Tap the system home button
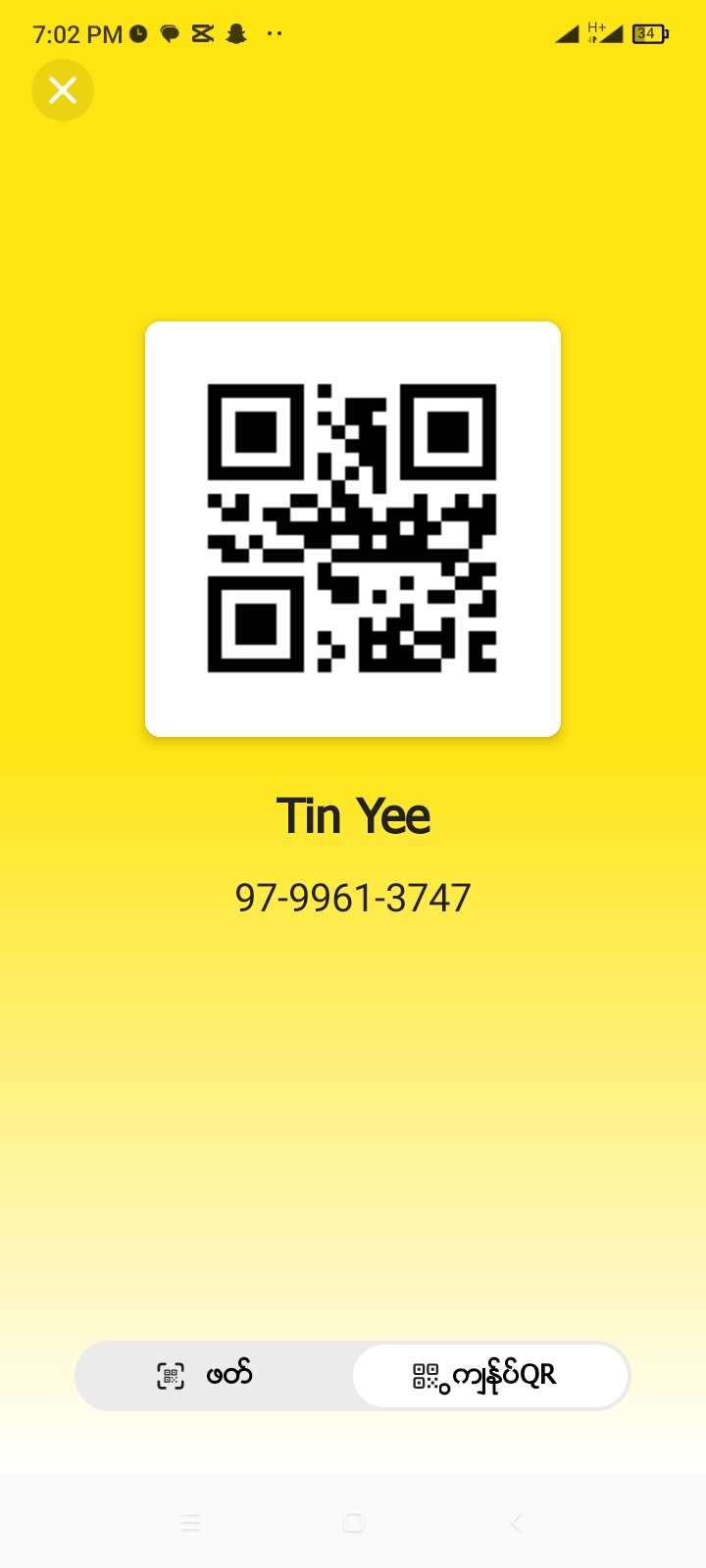The height and width of the screenshot is (1568, 706). [x=353, y=1522]
